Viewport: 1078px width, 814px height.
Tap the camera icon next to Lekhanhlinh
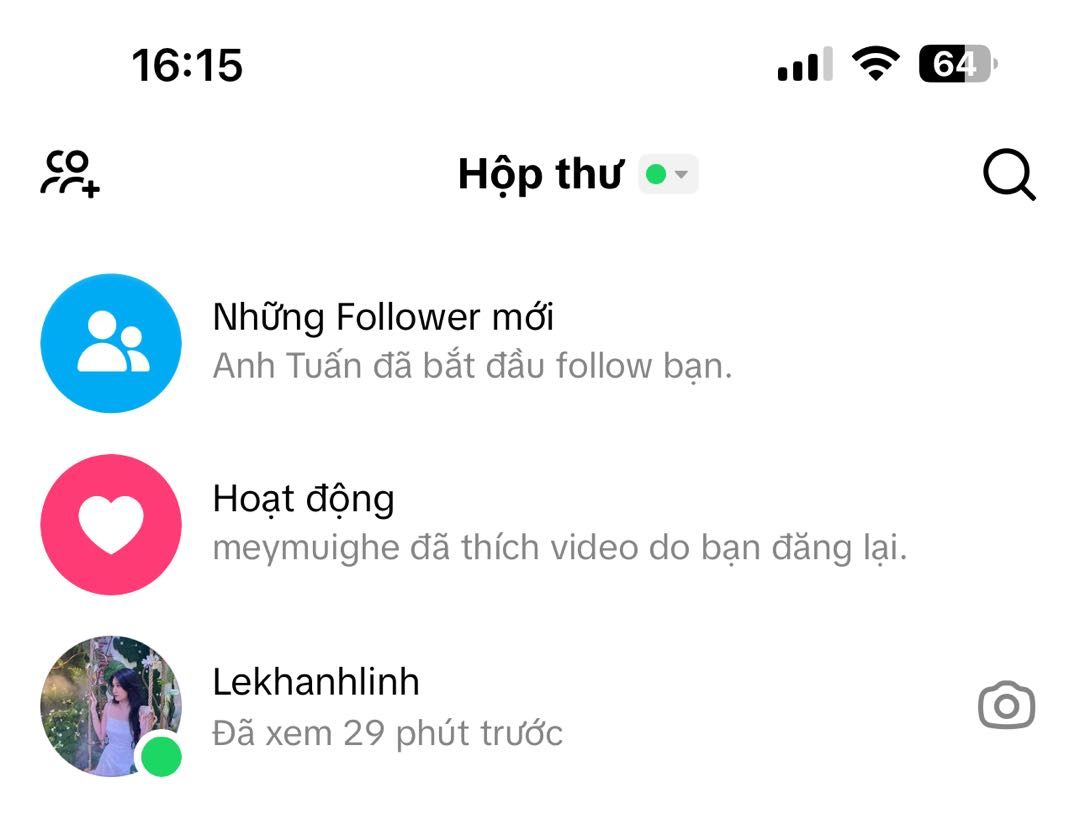point(1006,706)
